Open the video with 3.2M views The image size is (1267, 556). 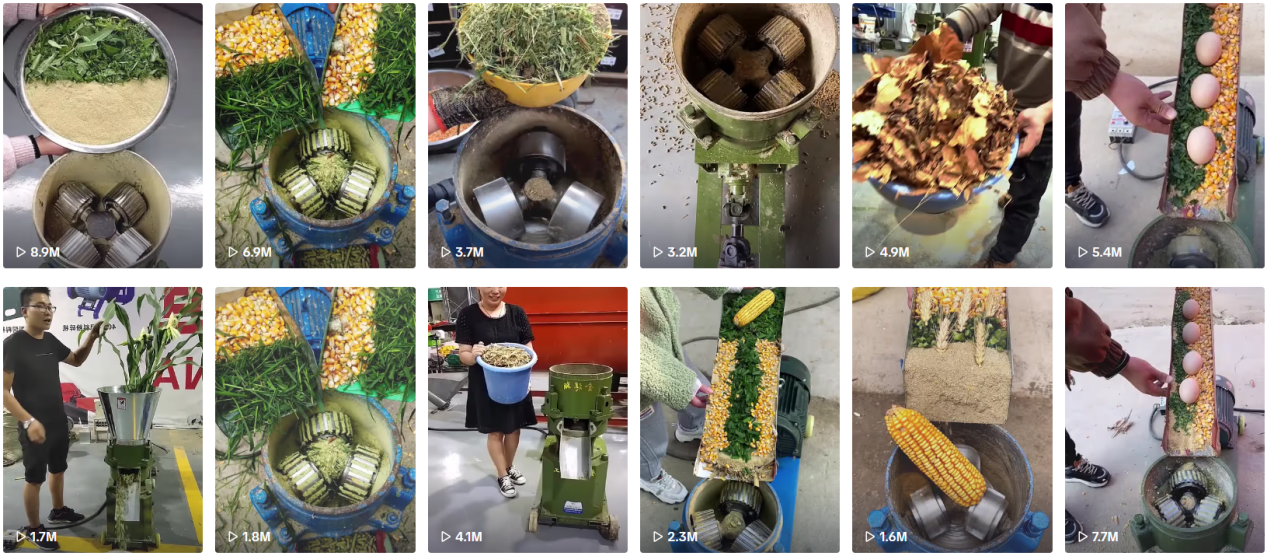point(740,135)
